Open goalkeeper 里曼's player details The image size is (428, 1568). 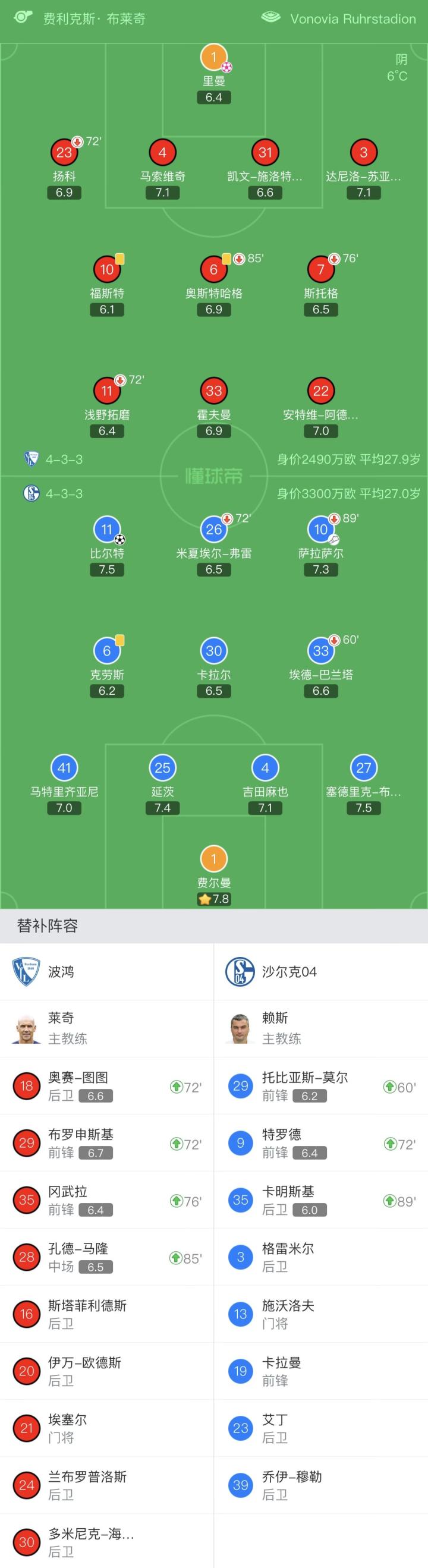pyautogui.click(x=213, y=74)
